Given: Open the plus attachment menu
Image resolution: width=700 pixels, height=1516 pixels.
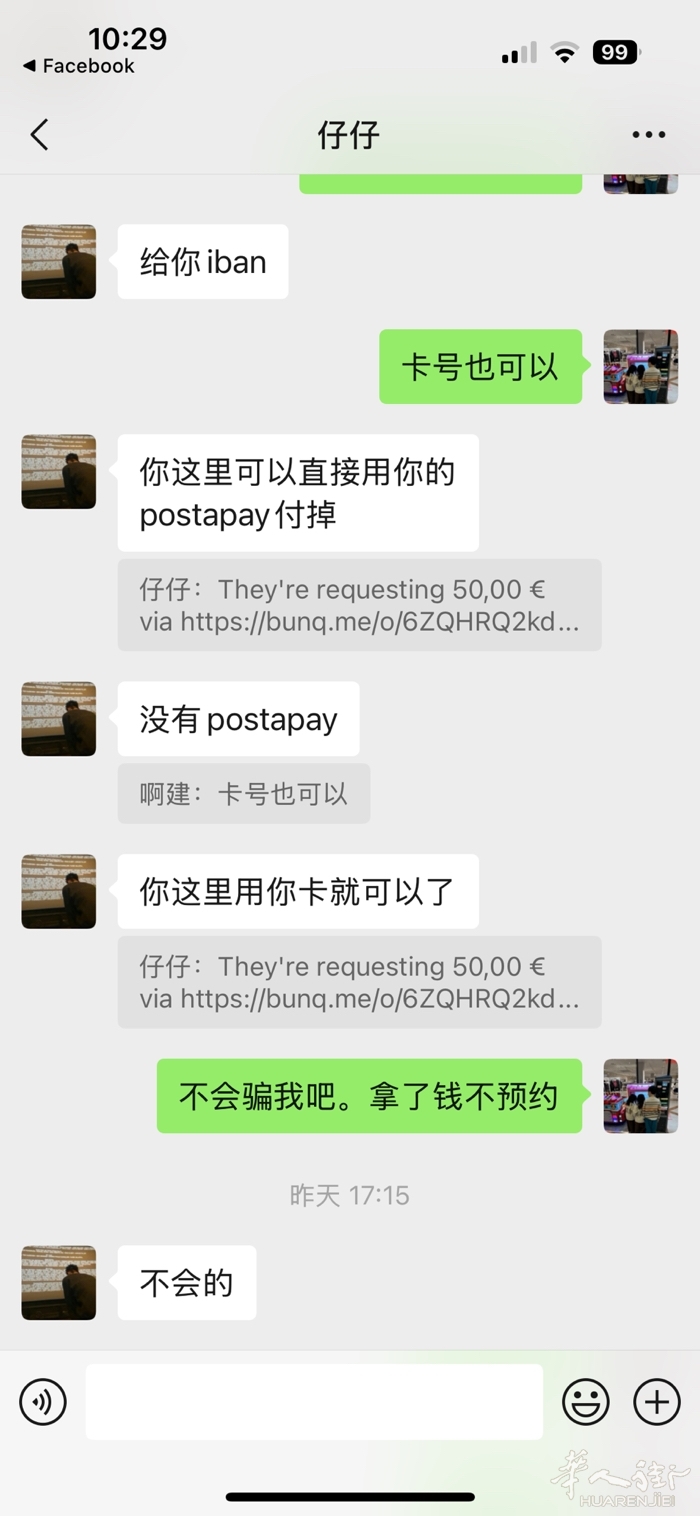Looking at the screenshot, I should (657, 1402).
